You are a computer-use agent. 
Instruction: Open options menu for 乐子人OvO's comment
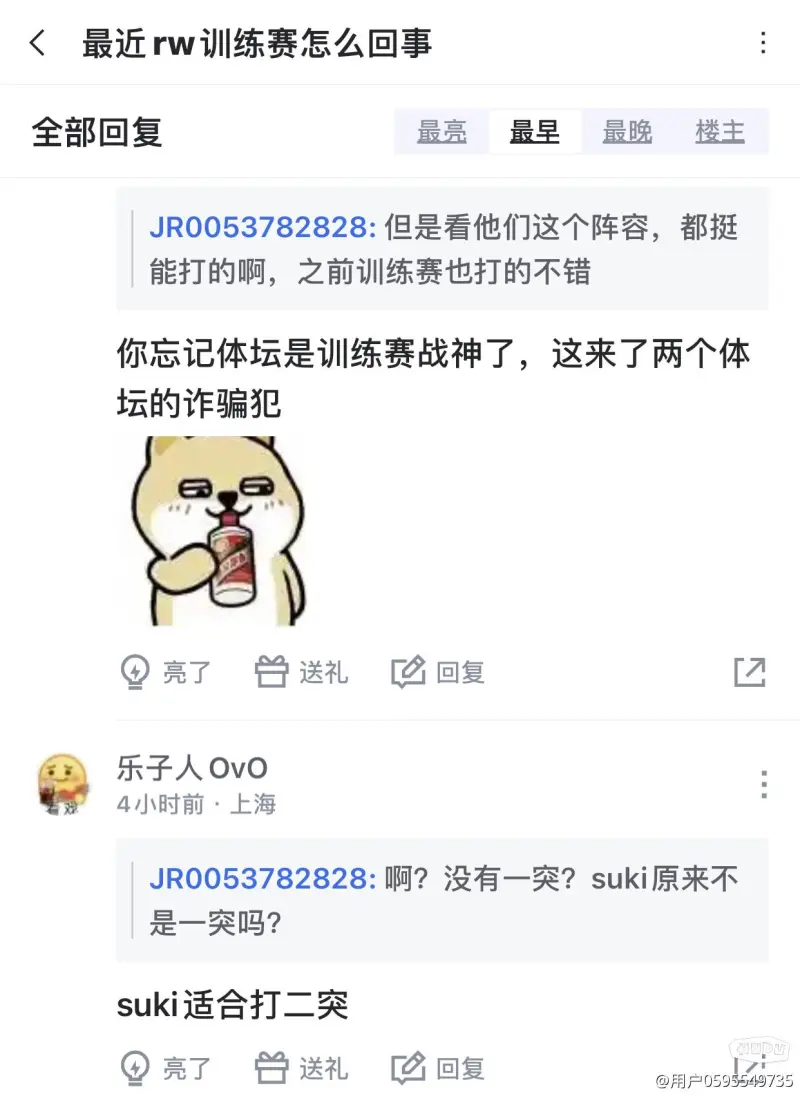763,784
